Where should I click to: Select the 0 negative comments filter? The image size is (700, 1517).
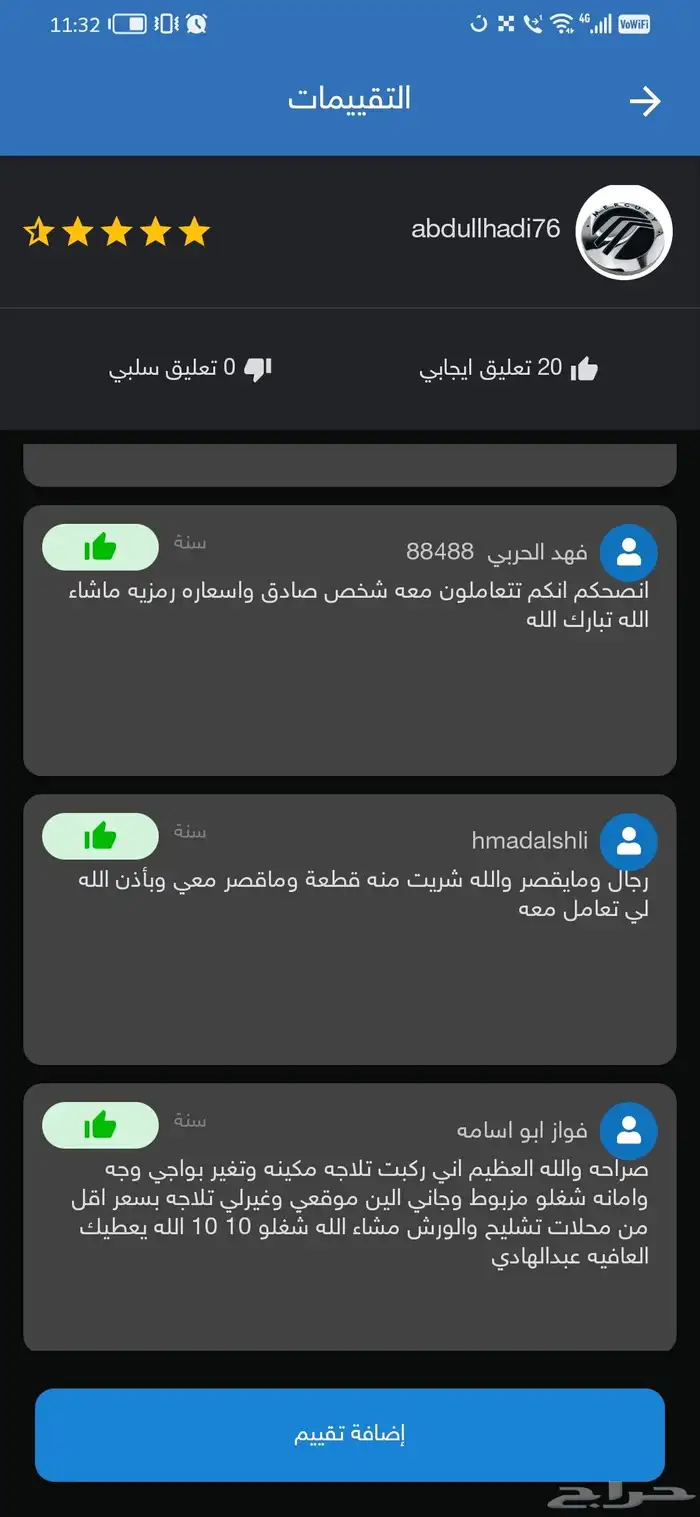[x=190, y=369]
